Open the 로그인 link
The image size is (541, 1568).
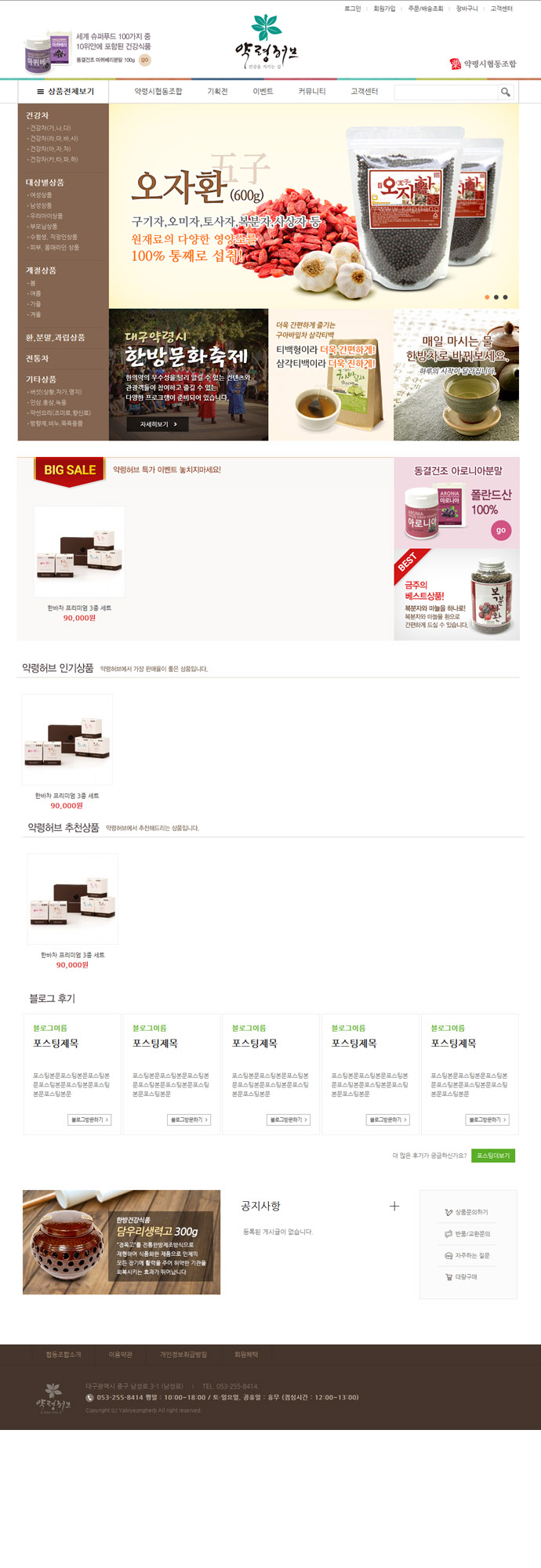[x=353, y=9]
